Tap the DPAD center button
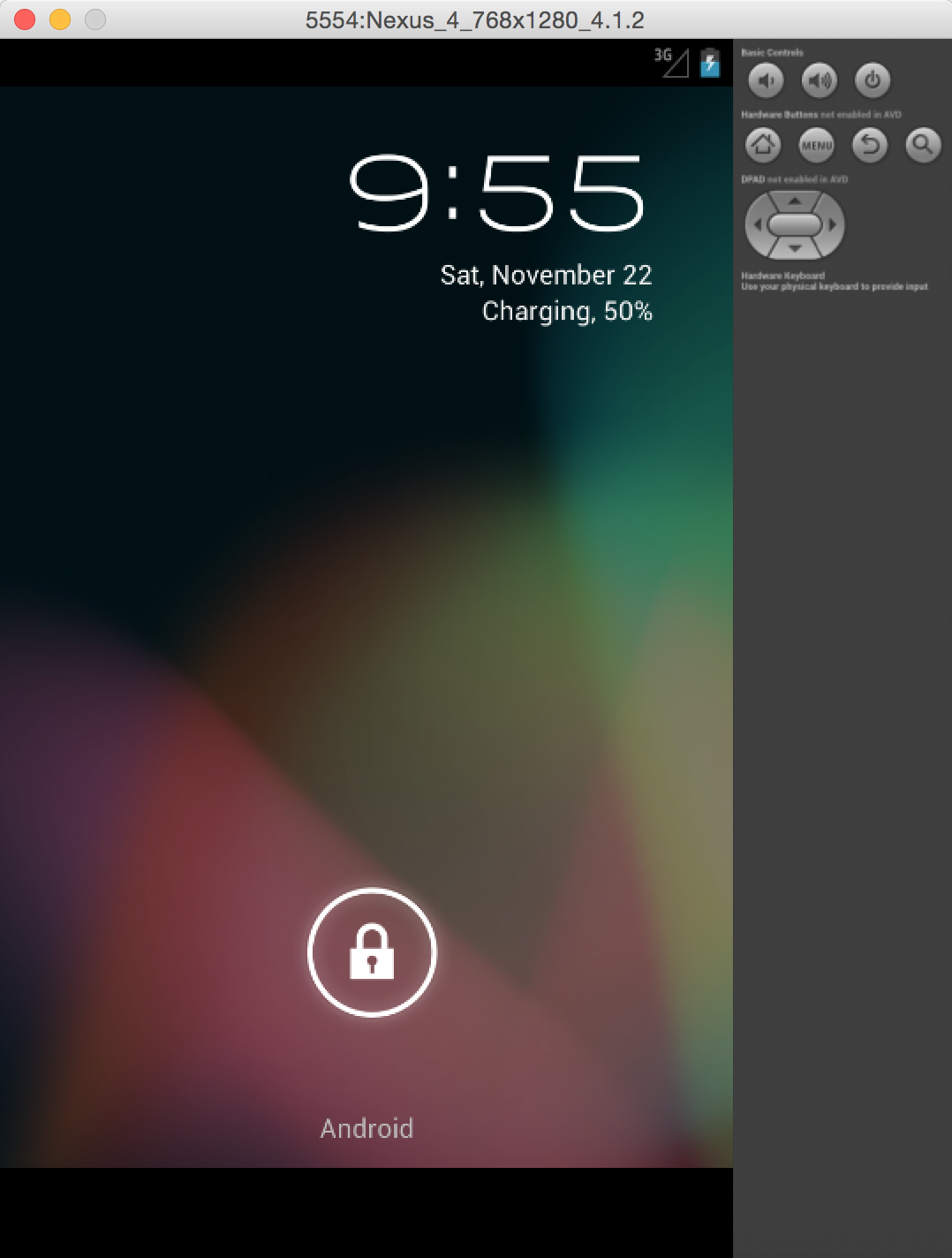The width and height of the screenshot is (952, 1258). click(795, 224)
